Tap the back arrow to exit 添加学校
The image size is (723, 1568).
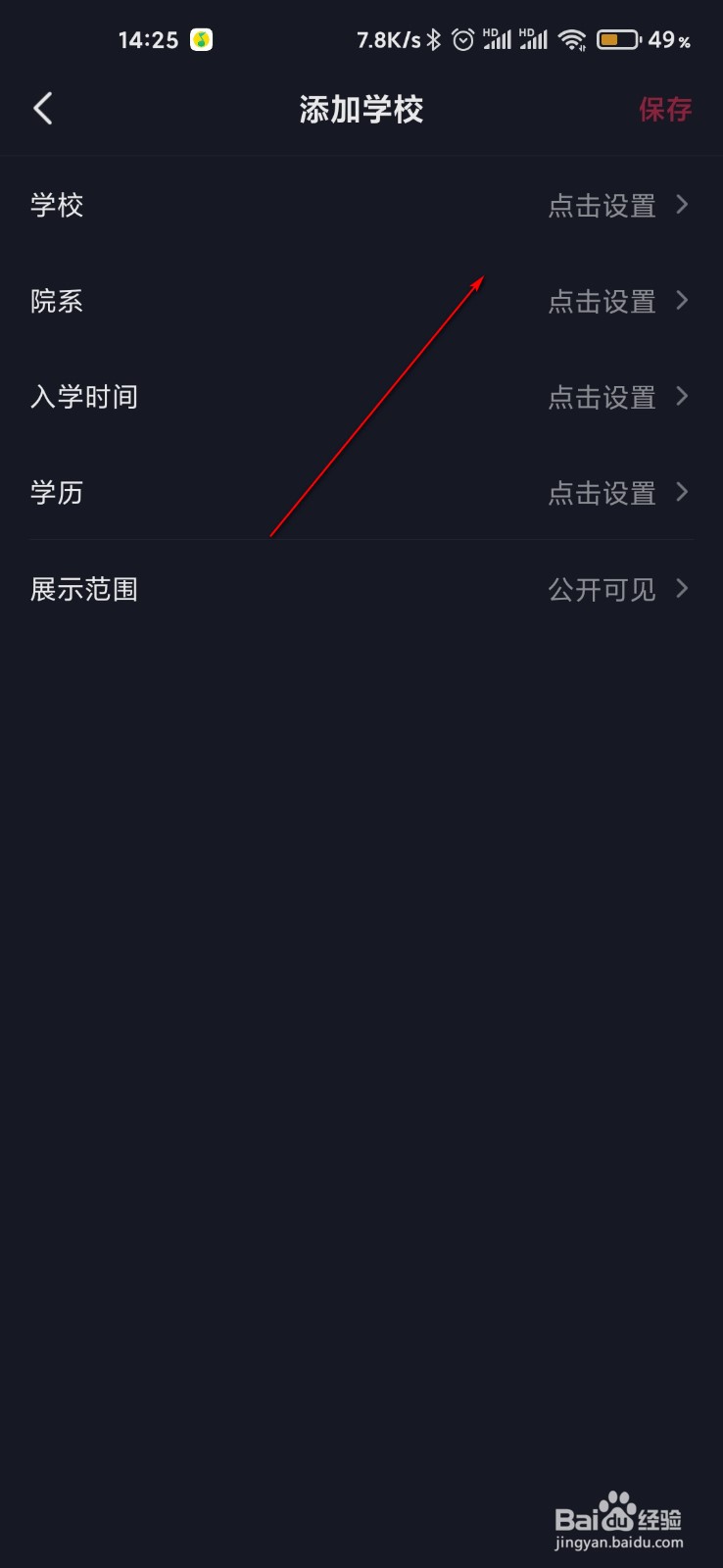point(43,109)
